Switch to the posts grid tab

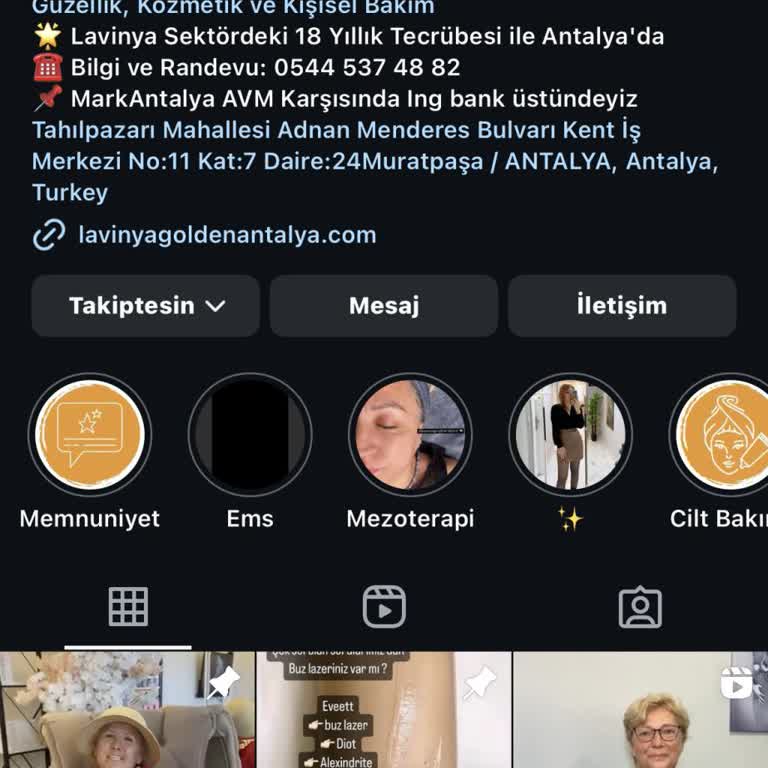[x=128, y=607]
